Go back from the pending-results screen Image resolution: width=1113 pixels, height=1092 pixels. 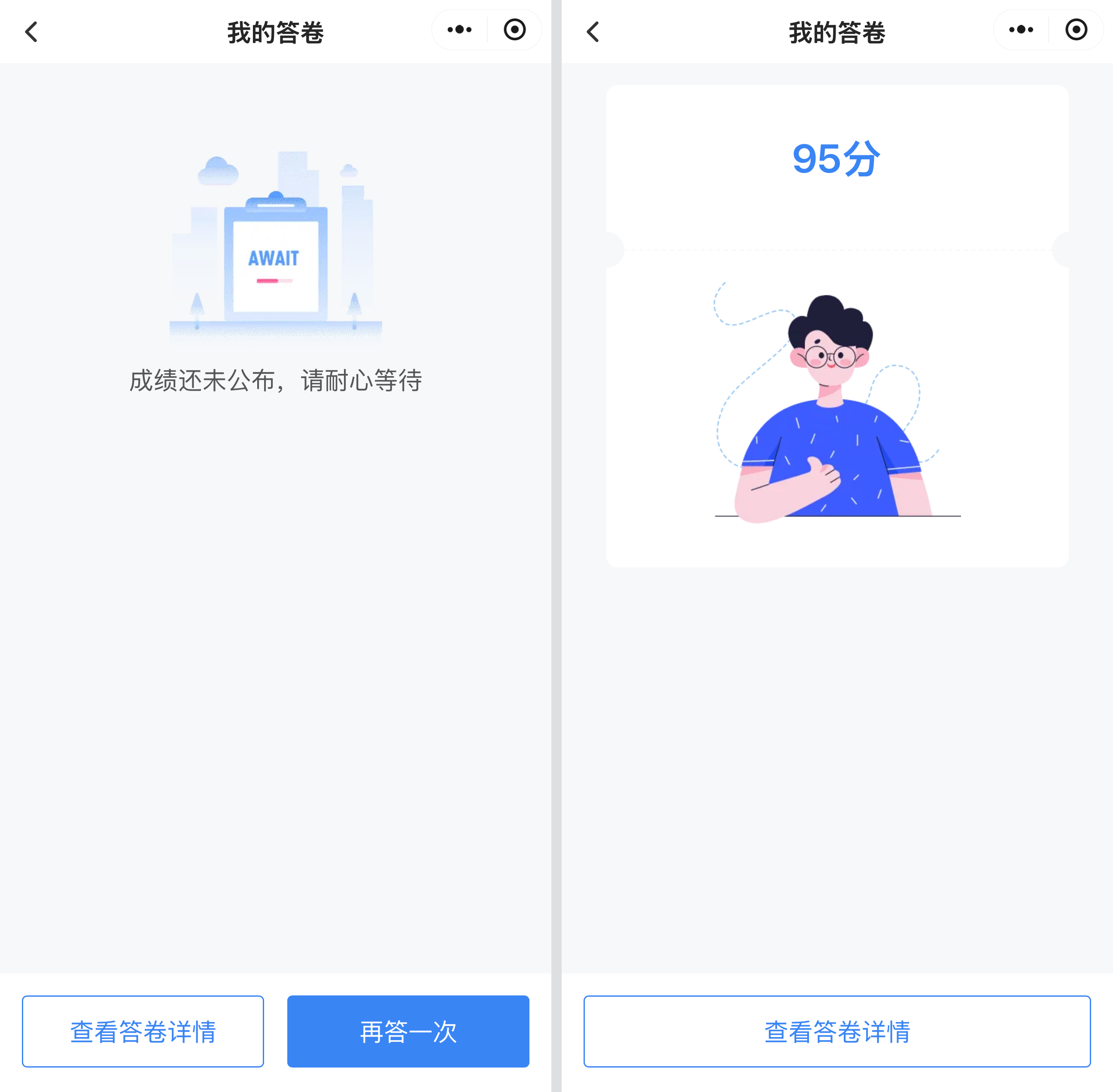(31, 31)
